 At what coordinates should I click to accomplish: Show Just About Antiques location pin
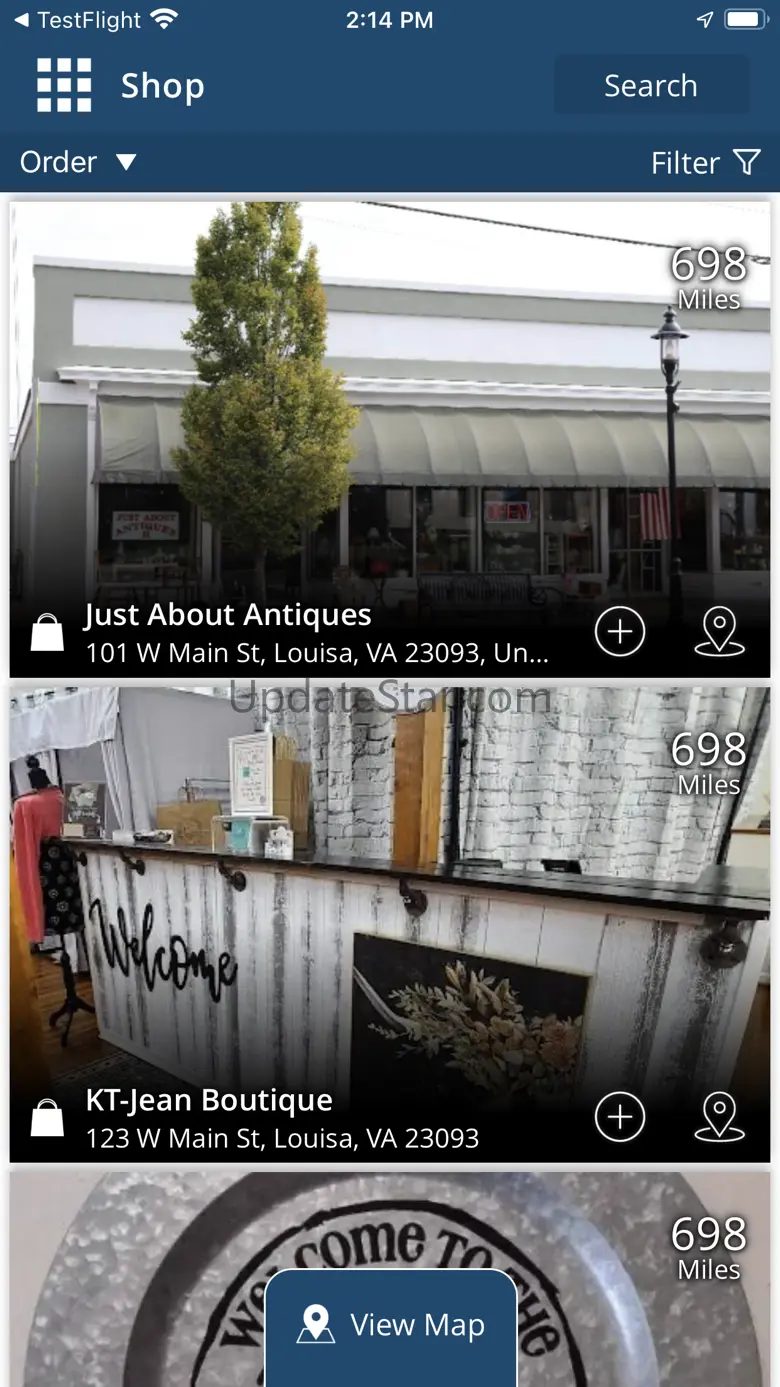719,632
